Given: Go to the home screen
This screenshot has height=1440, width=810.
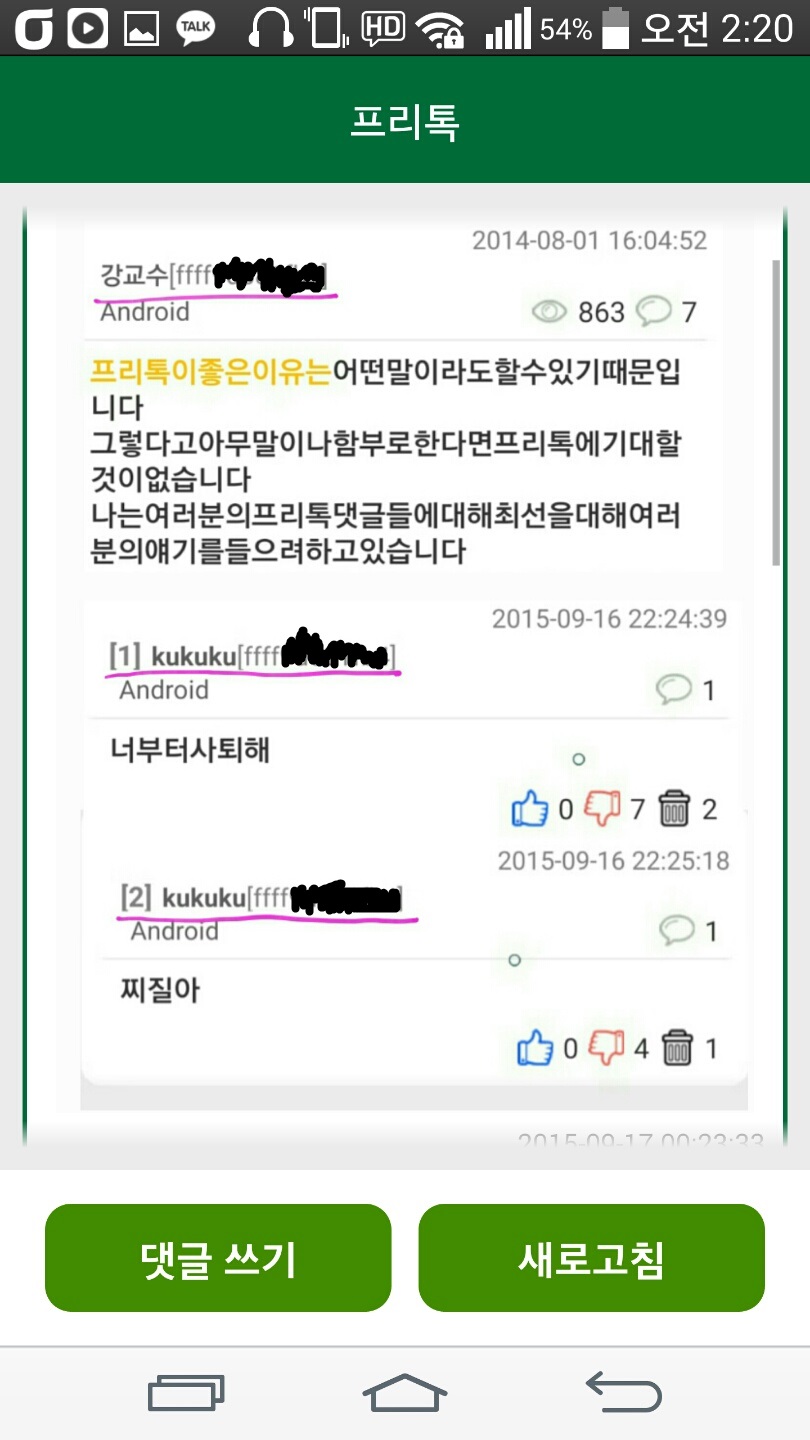Looking at the screenshot, I should point(404,1392).
